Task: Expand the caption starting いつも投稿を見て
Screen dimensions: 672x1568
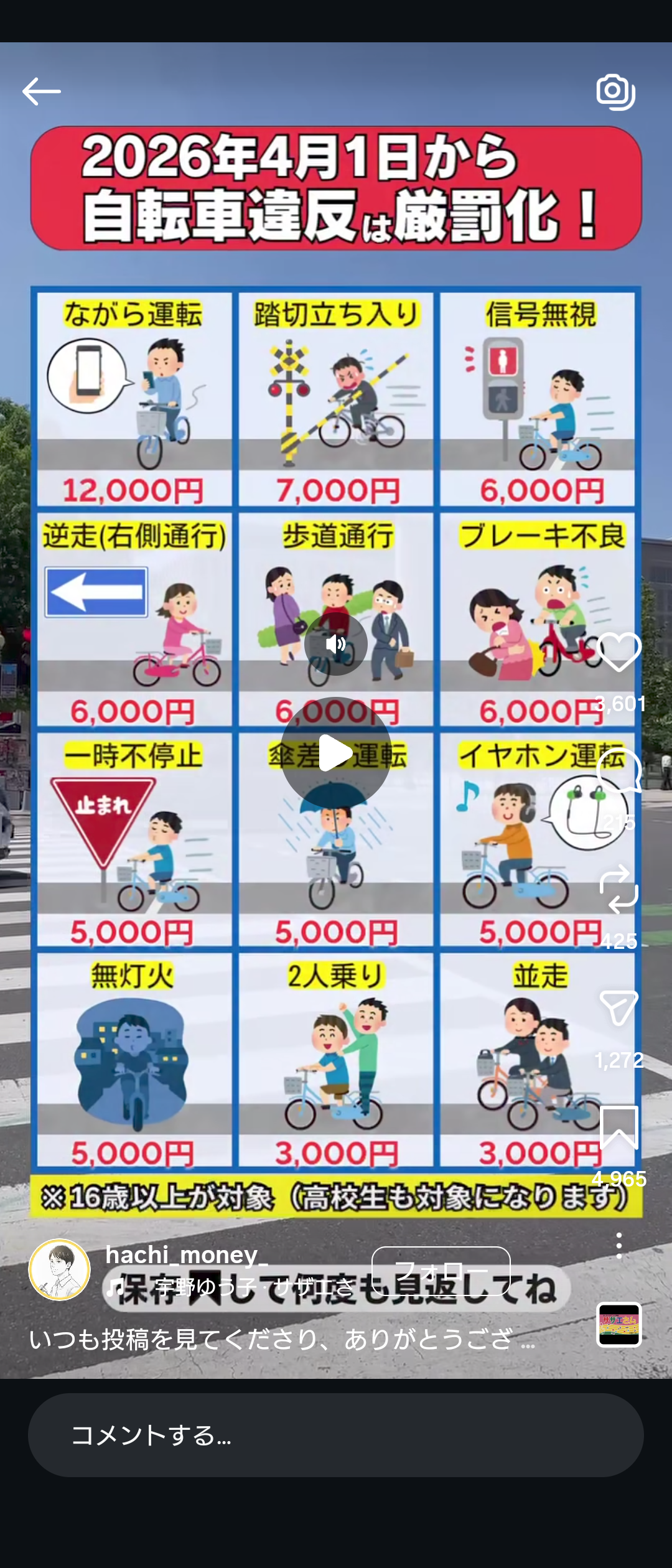Action: coord(280,1339)
